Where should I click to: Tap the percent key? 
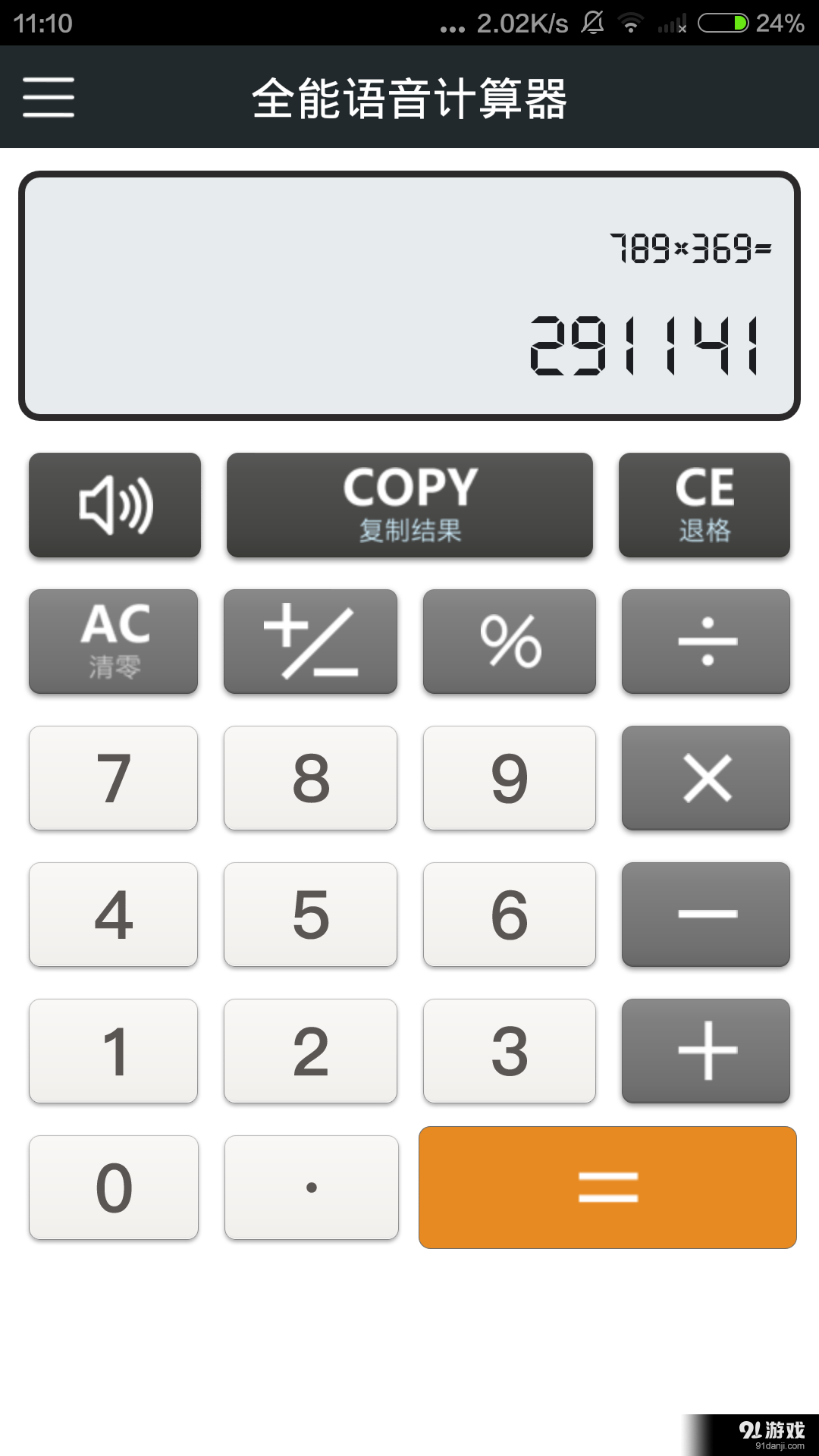click(510, 642)
